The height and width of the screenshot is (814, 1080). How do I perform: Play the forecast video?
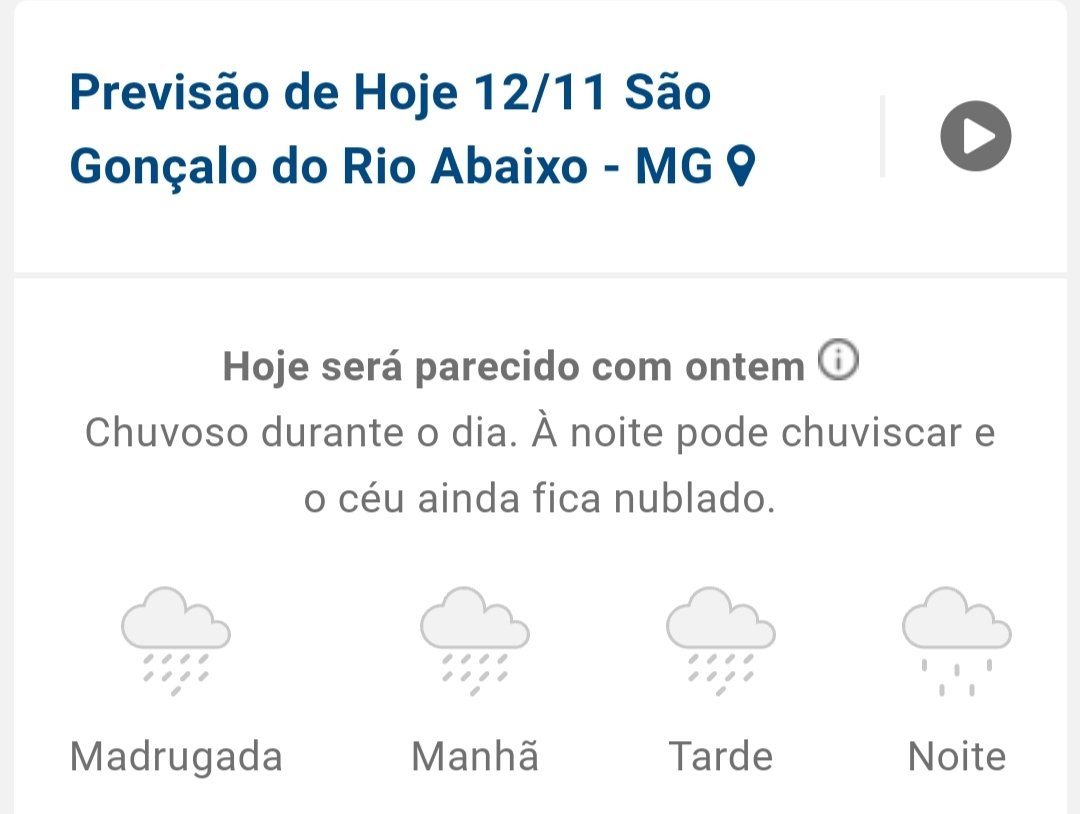(x=975, y=136)
